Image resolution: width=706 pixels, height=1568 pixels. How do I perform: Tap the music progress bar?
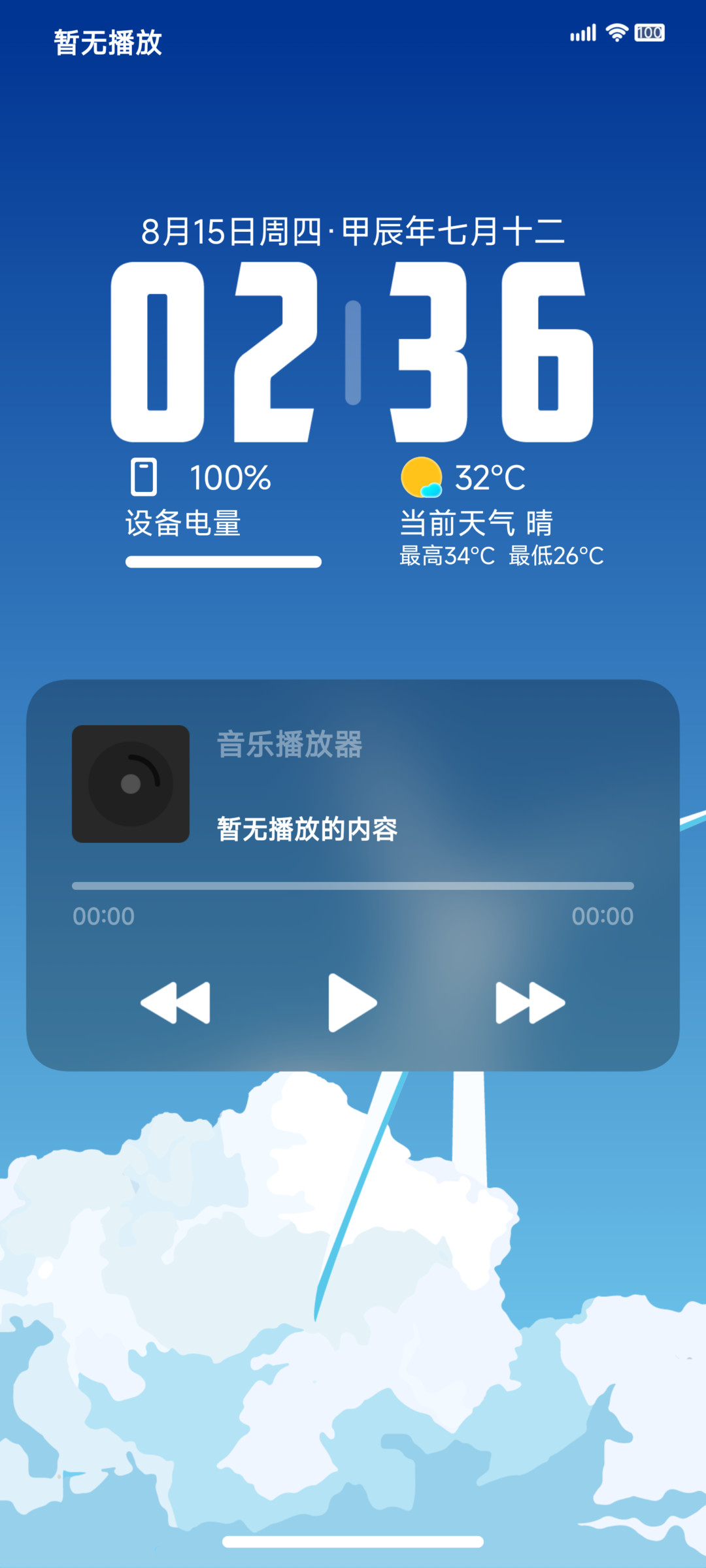pyautogui.click(x=353, y=886)
